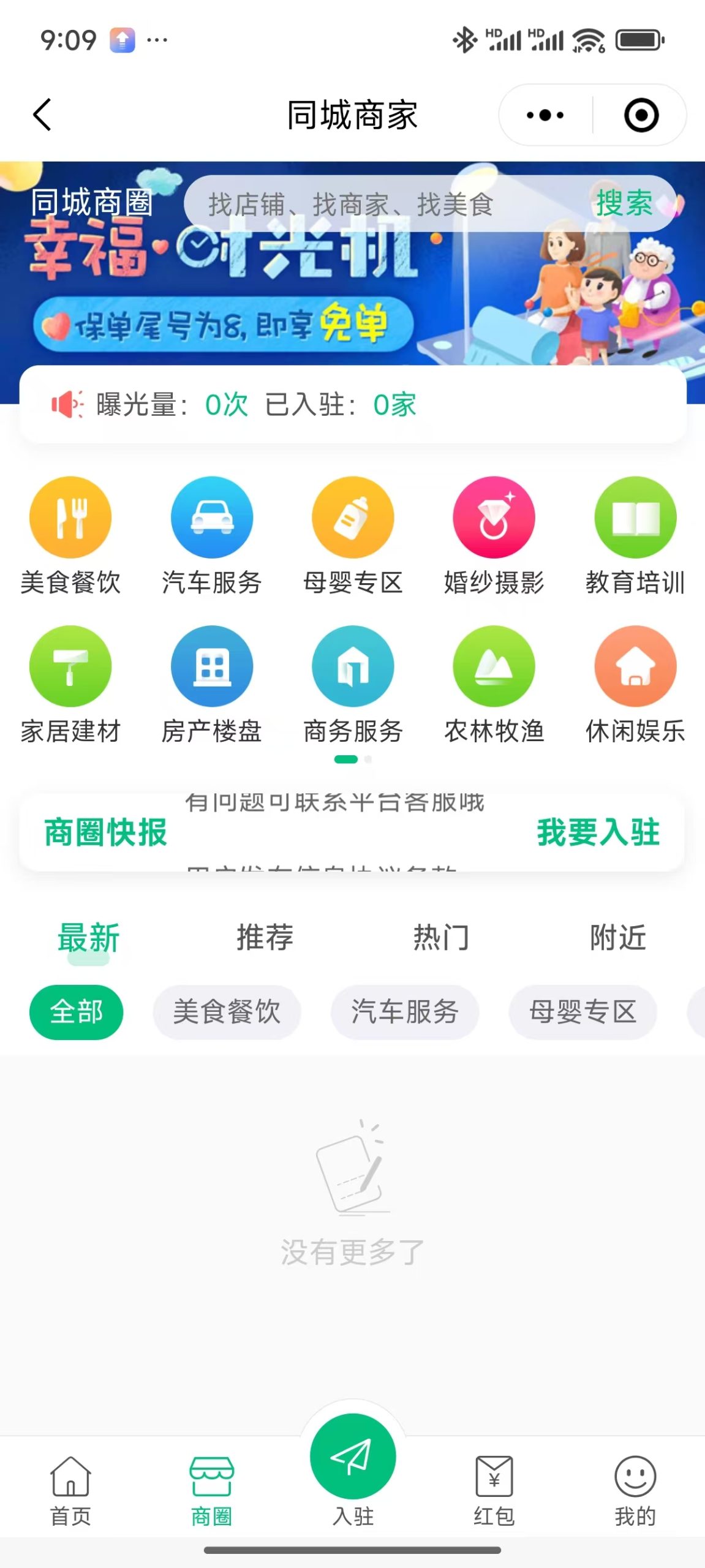Close the mini program with the circle icon
705x1568 pixels.
coord(641,115)
